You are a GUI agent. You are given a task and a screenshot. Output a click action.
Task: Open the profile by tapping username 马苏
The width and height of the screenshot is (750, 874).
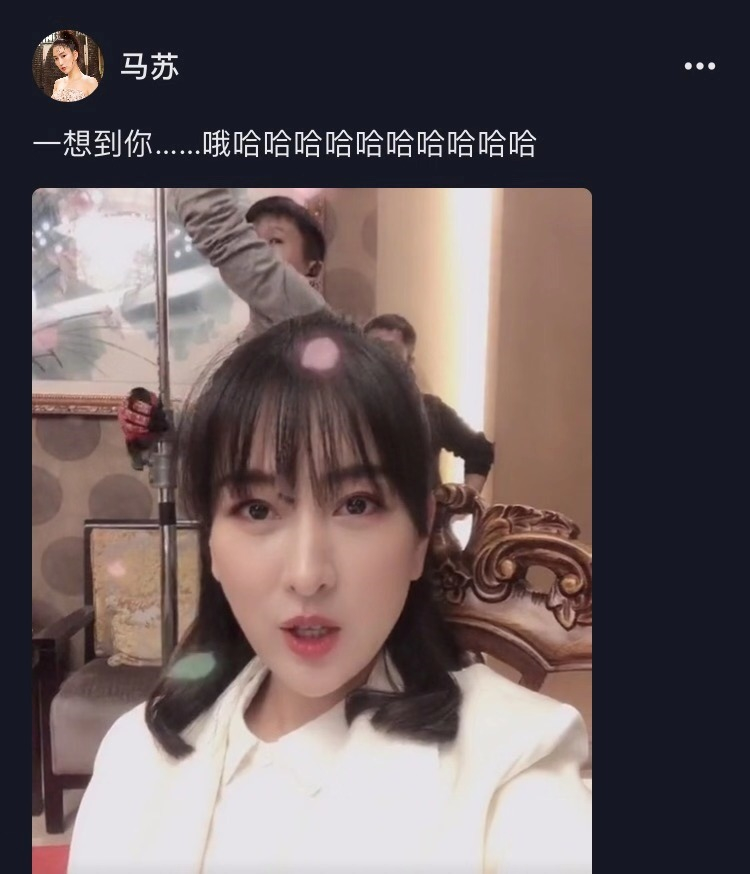(149, 66)
